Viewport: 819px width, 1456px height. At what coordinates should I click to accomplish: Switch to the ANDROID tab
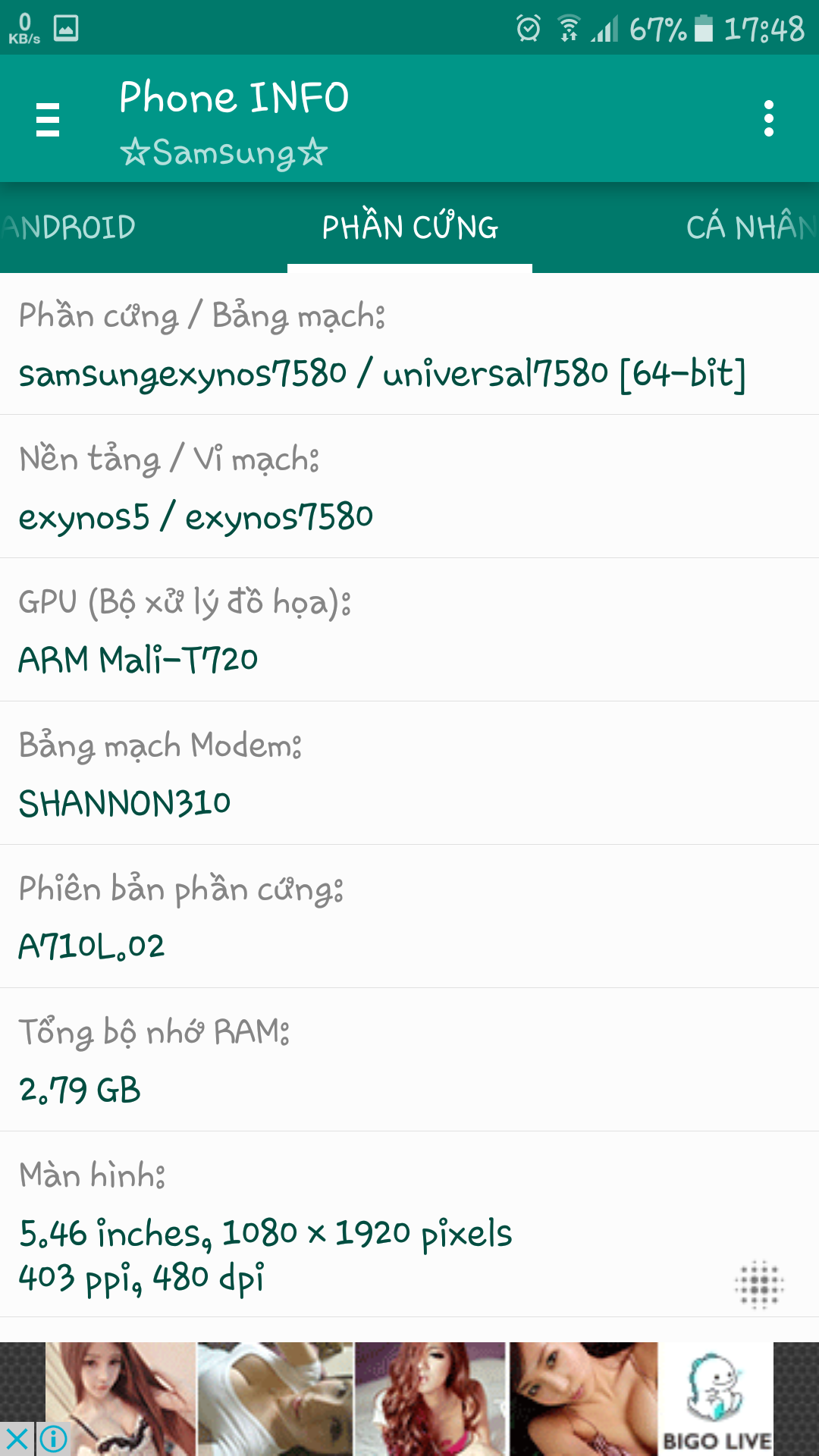pyautogui.click(x=68, y=227)
